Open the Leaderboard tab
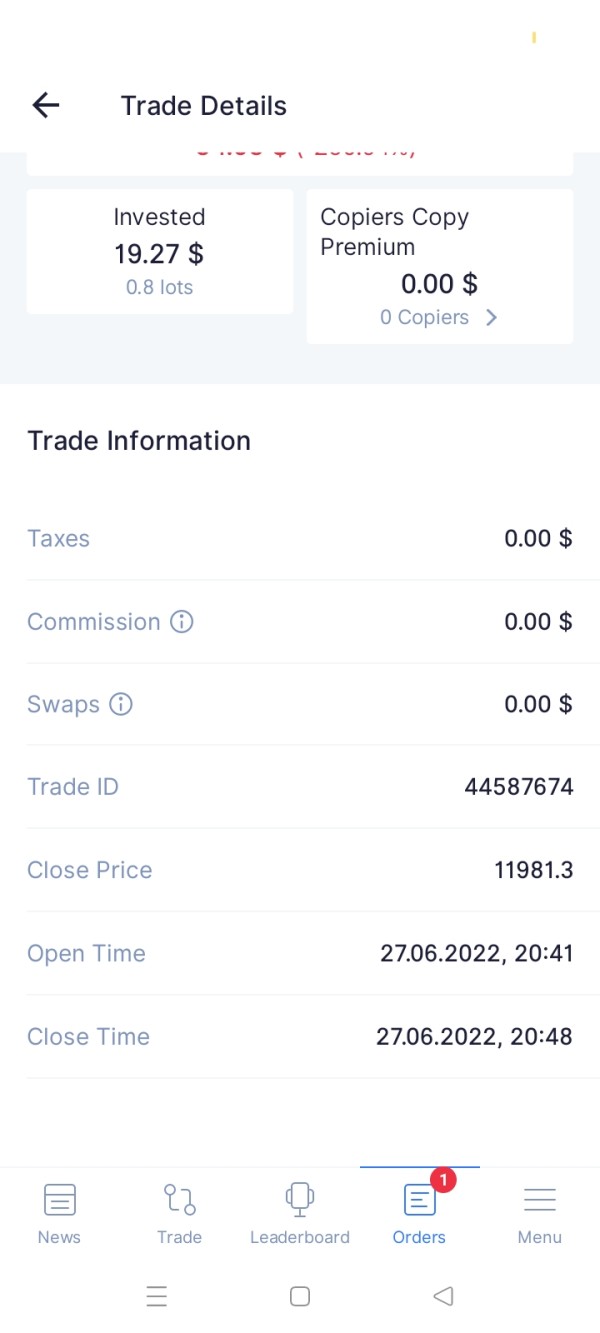The image size is (600, 1333). tap(300, 1214)
